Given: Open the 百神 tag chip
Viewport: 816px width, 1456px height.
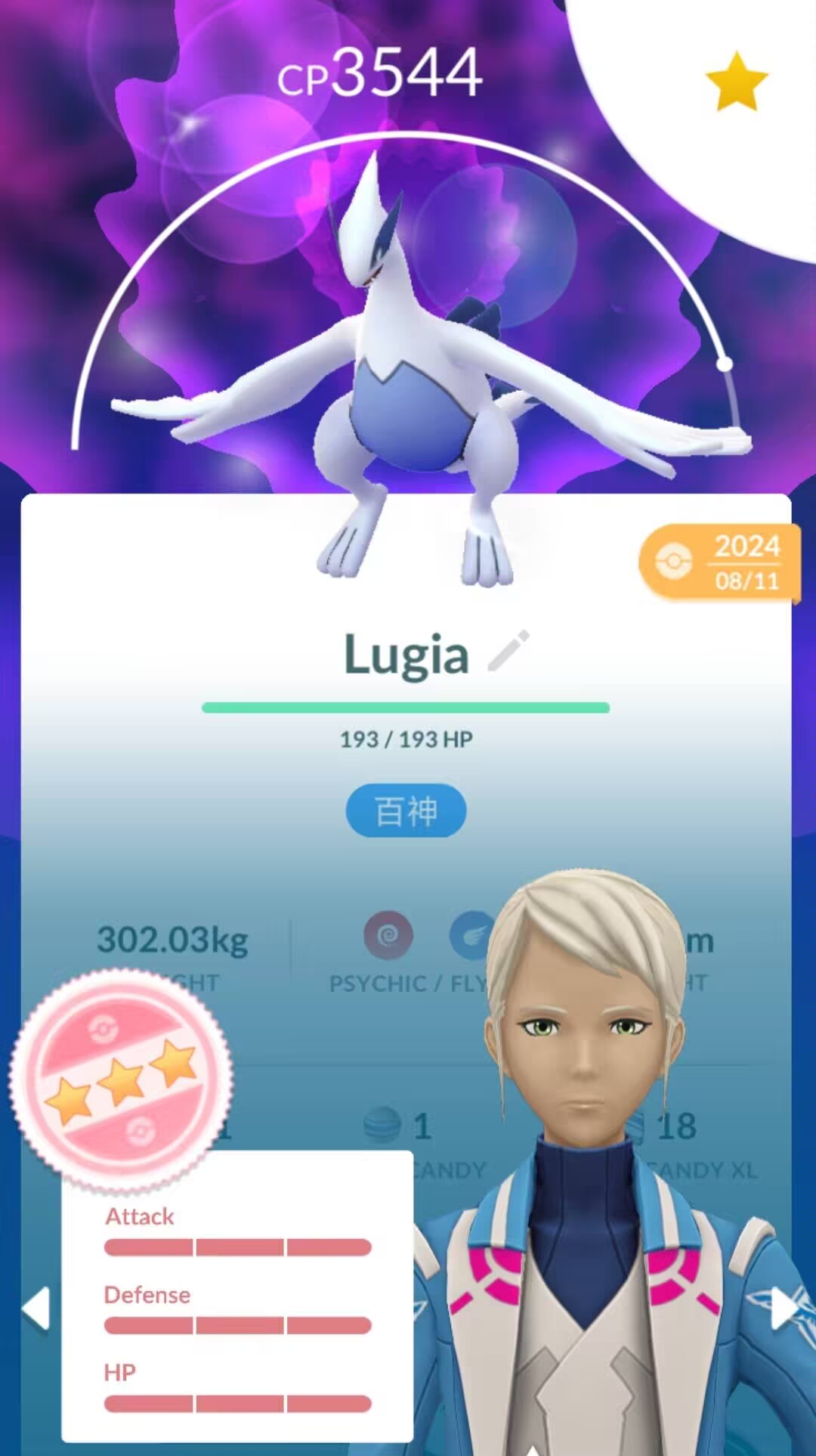Looking at the screenshot, I should (406, 812).
